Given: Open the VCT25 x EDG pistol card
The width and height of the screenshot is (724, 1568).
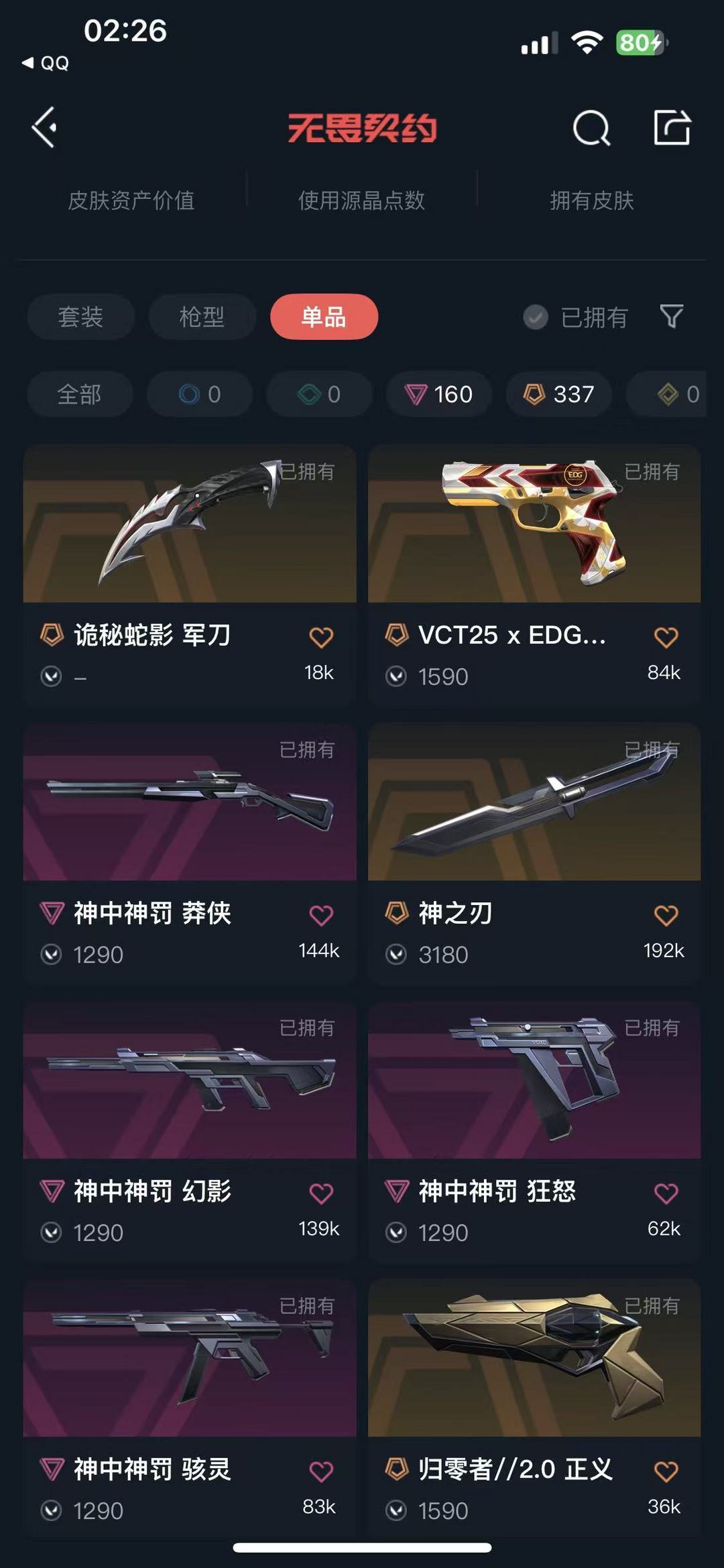Looking at the screenshot, I should tap(534, 574).
